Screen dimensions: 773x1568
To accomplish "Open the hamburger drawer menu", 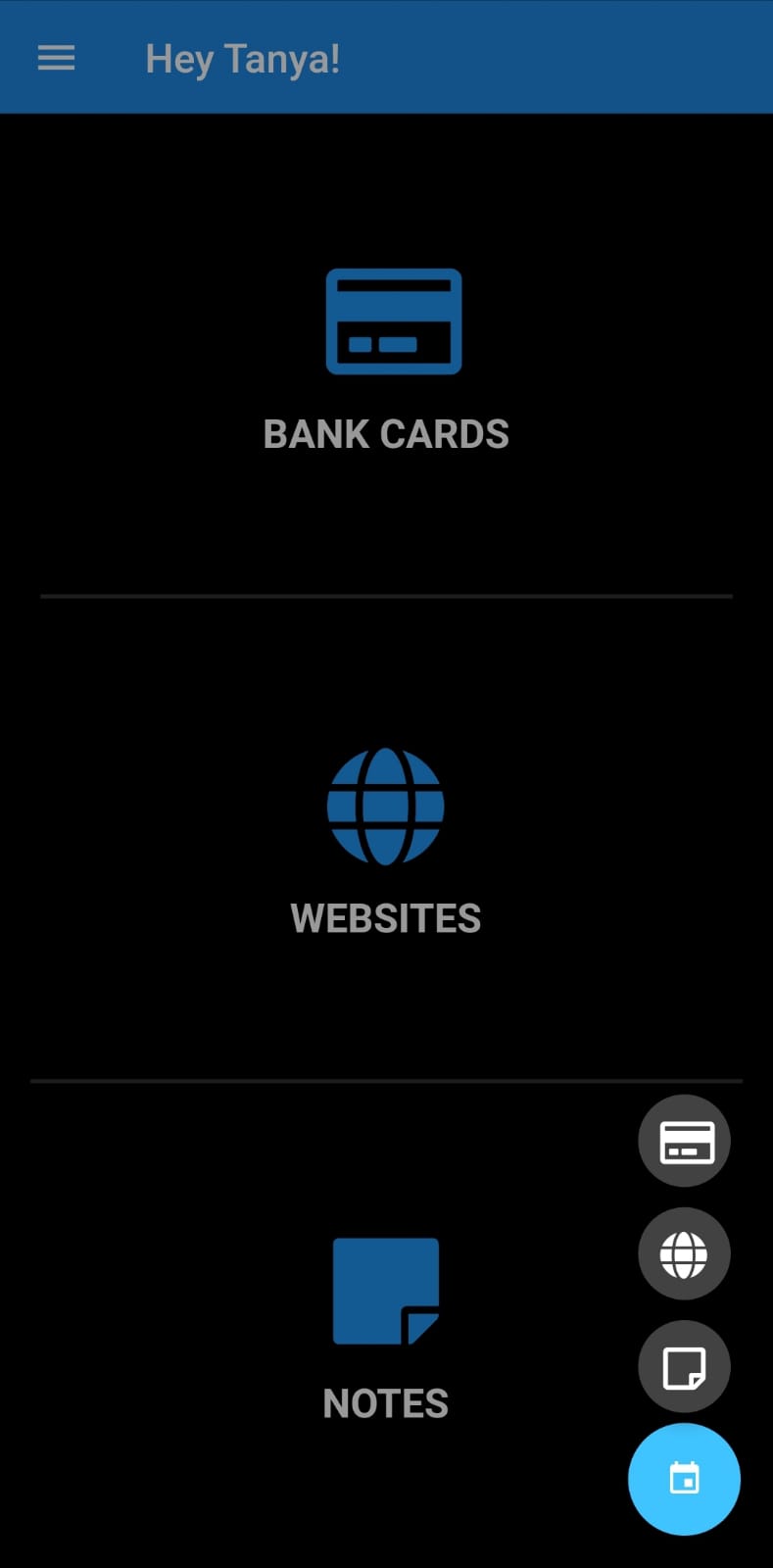I will pos(56,59).
